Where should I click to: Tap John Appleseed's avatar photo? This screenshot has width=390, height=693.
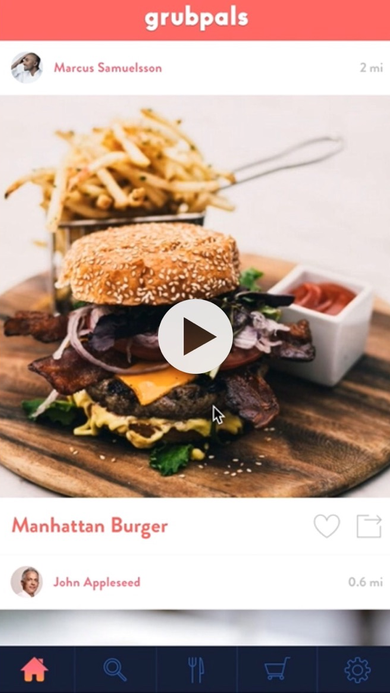tap(27, 582)
